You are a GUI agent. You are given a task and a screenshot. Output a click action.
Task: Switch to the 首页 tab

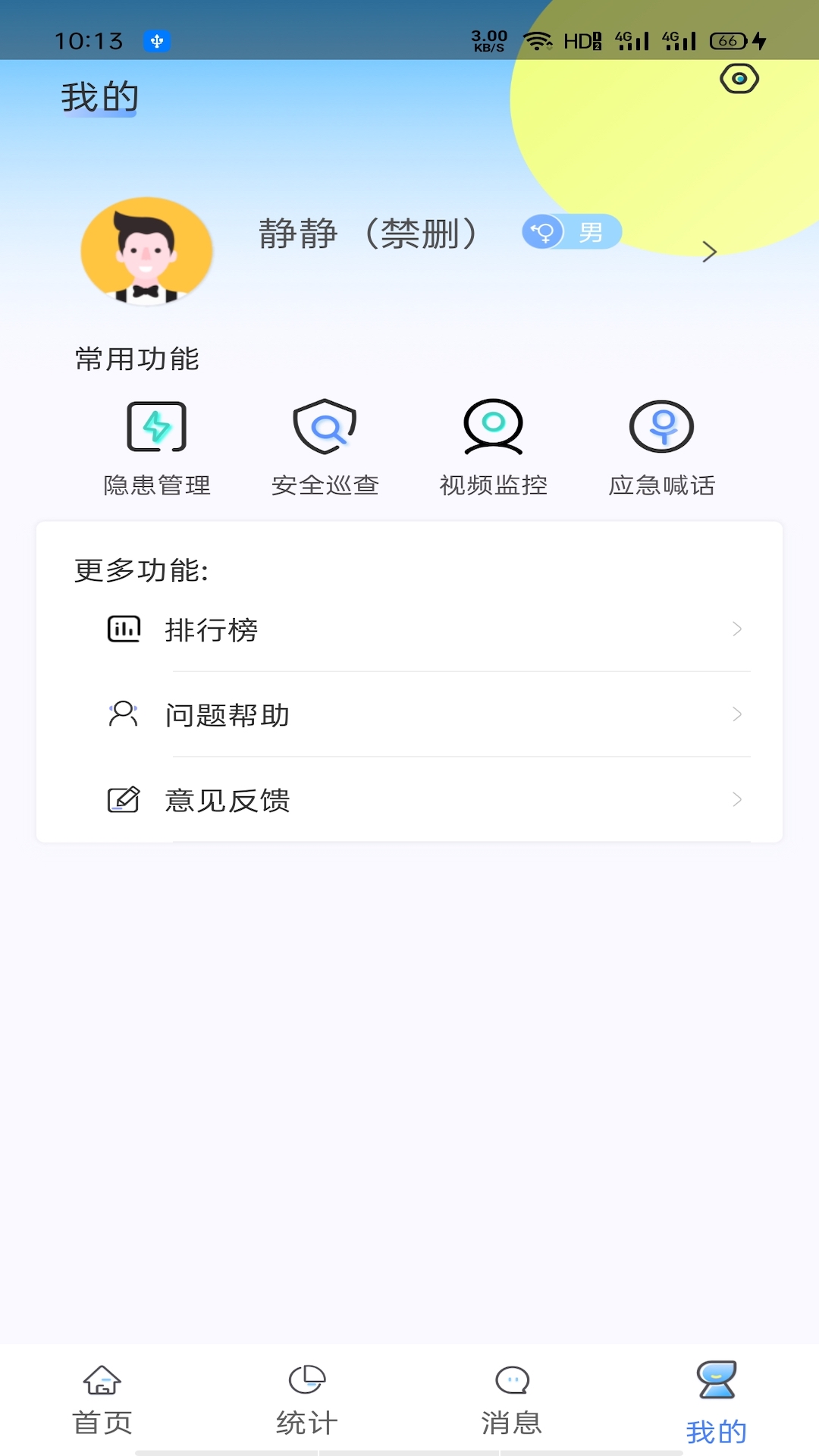point(102,1400)
